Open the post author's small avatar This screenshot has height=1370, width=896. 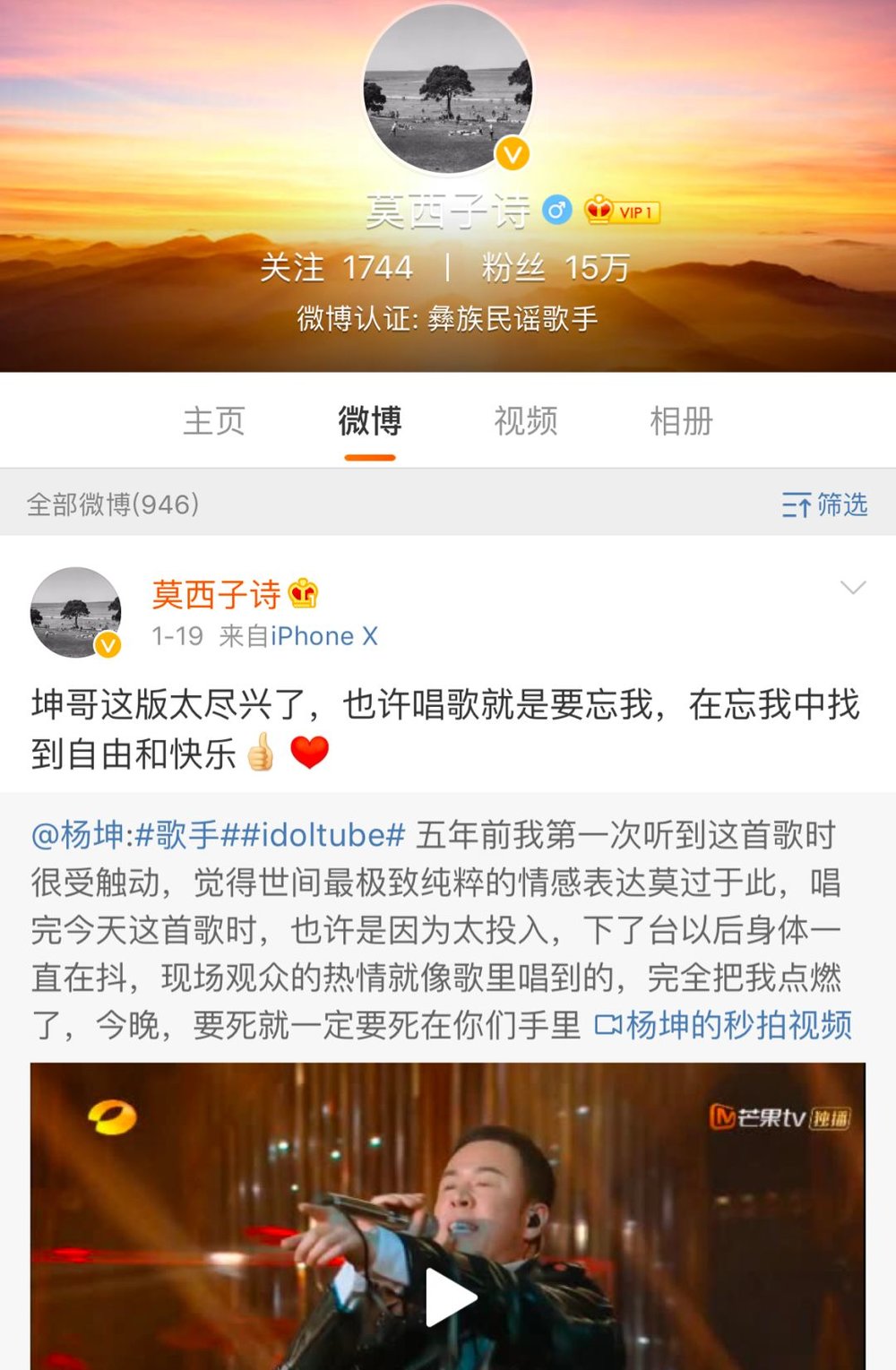[76, 612]
